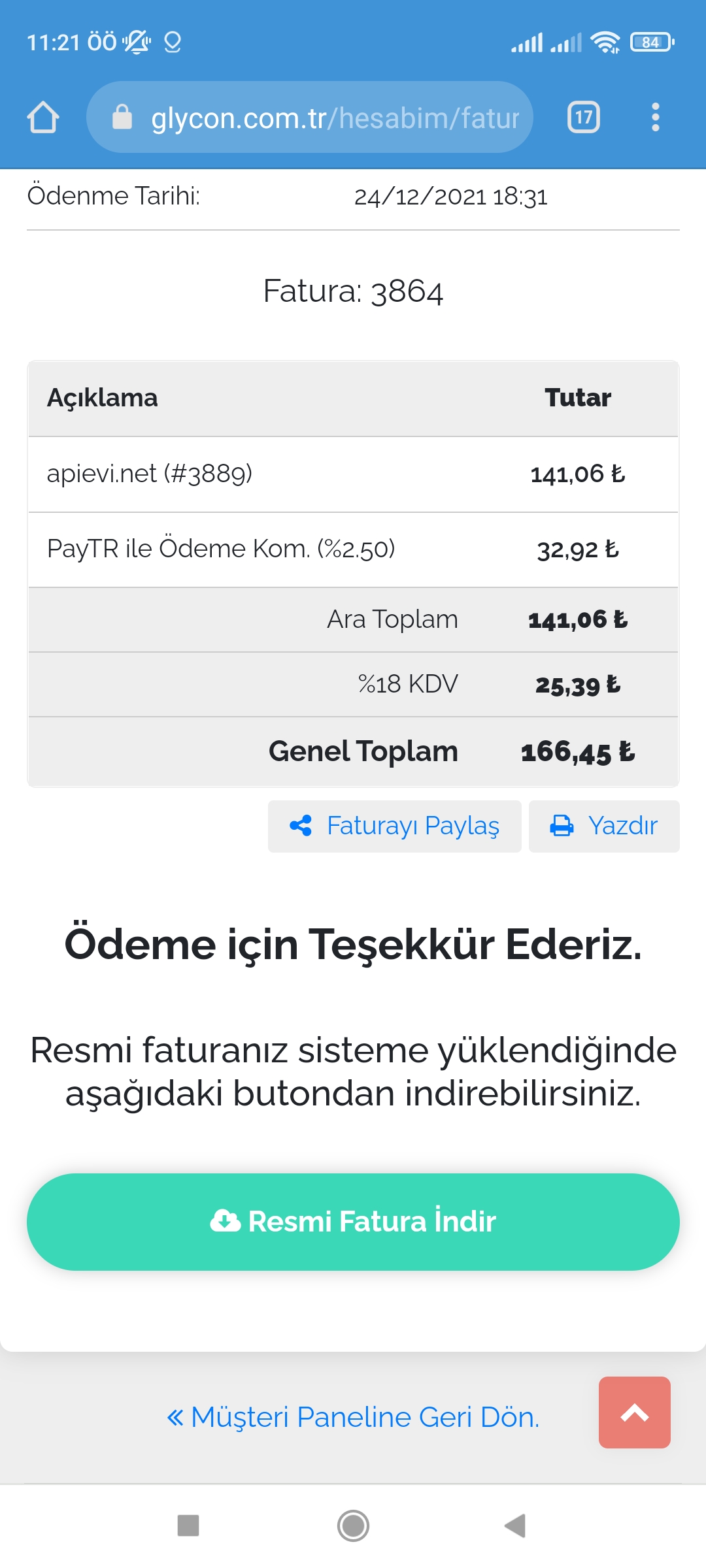Open the tab switcher showing 17
Screen dimensions: 706x1568
pyautogui.click(x=584, y=118)
